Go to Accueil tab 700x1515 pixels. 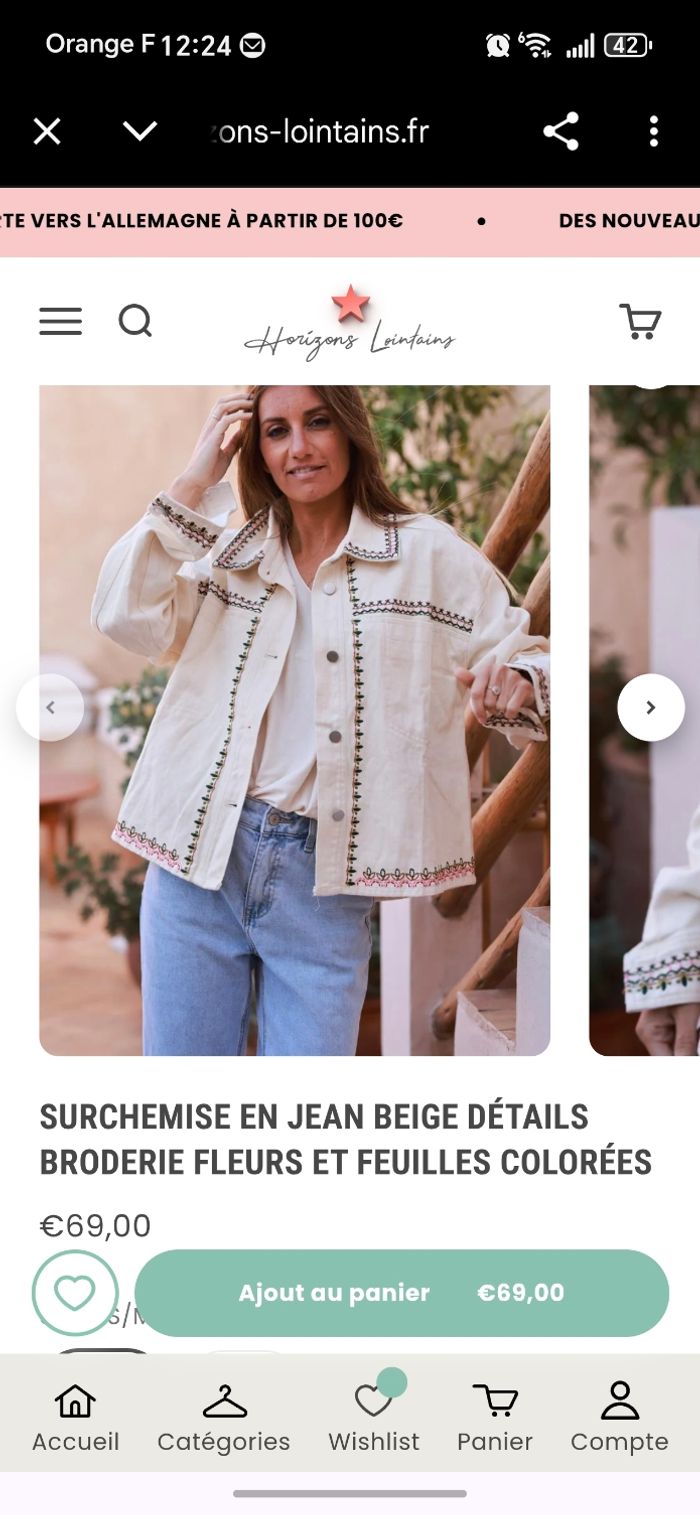pyautogui.click(x=75, y=1418)
